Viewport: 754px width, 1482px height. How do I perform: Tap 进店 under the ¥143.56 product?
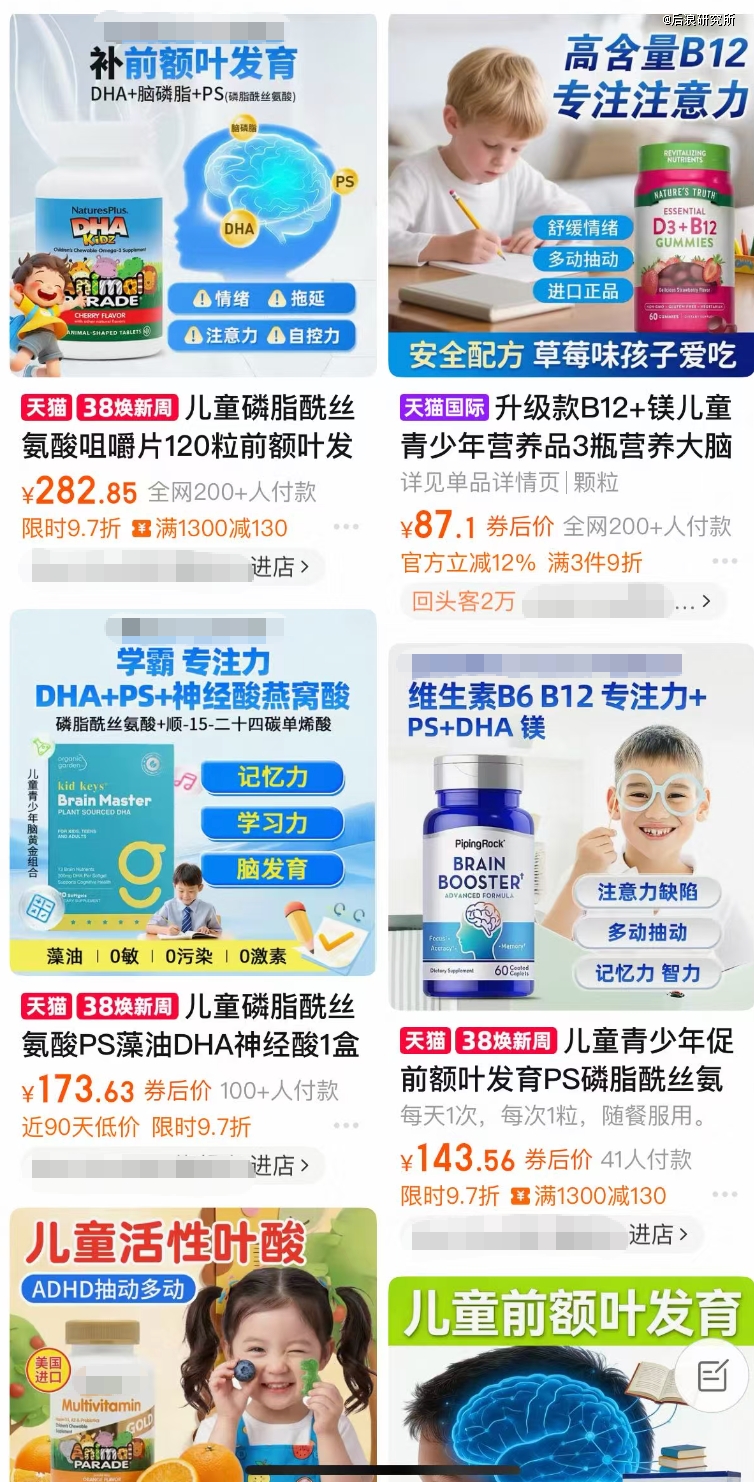(658, 1235)
